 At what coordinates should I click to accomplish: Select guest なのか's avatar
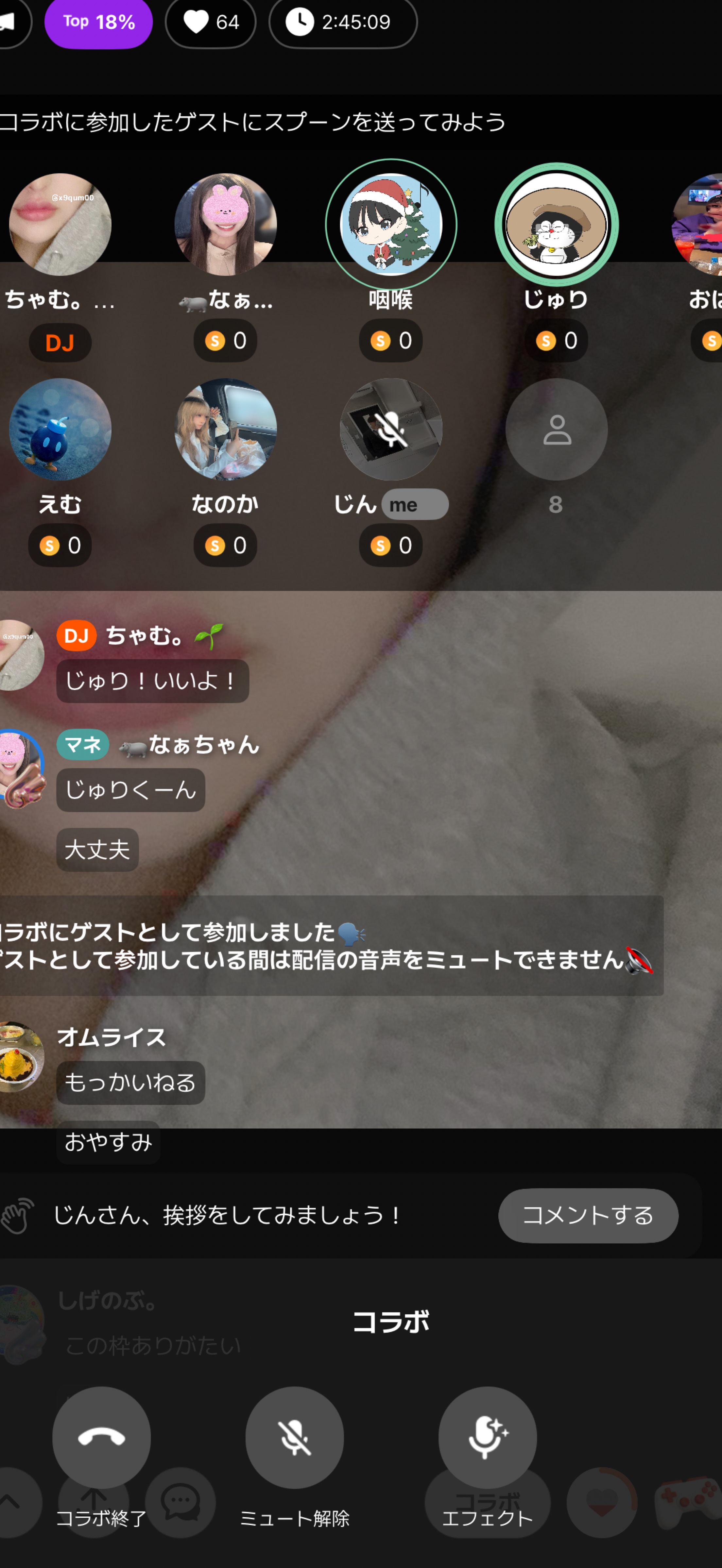click(225, 430)
